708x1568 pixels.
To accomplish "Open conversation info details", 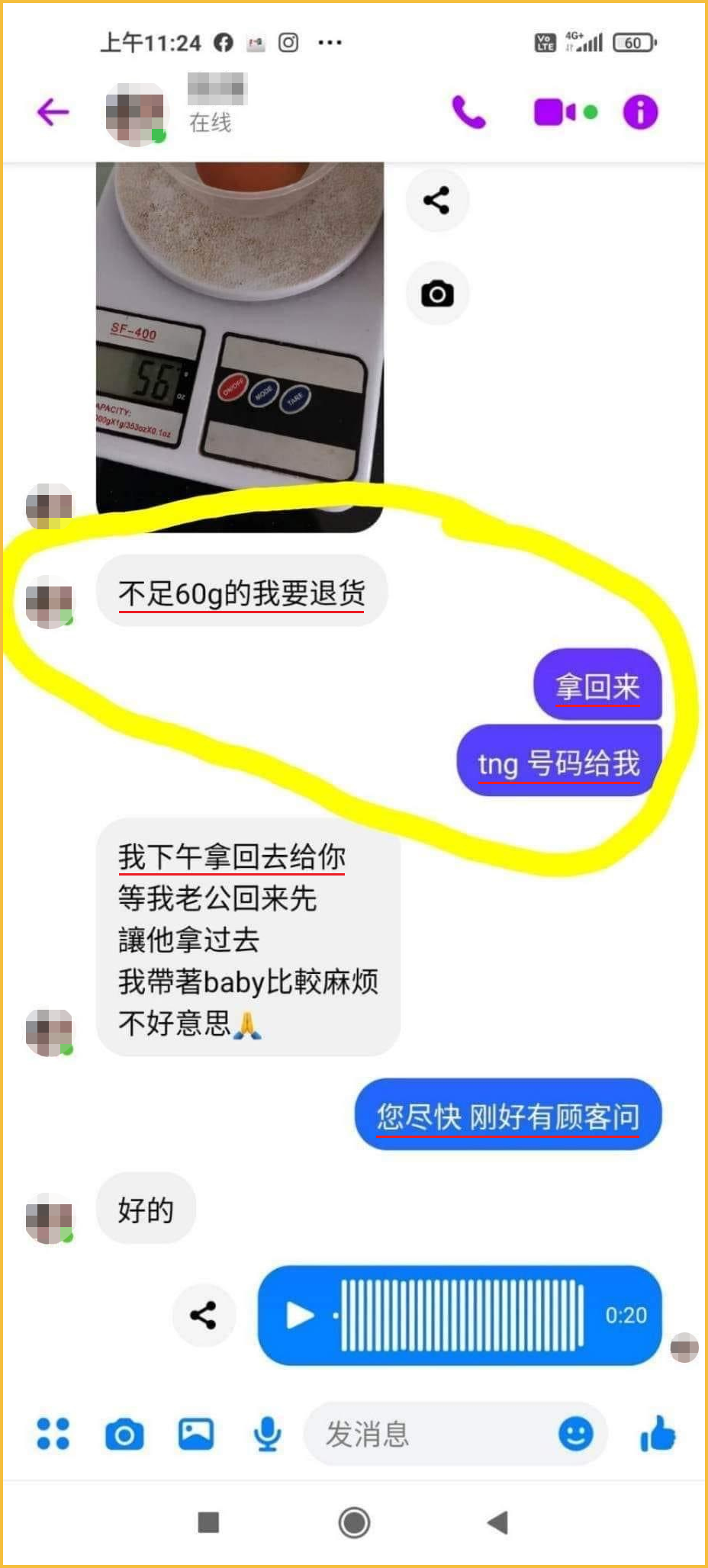I will click(x=639, y=113).
